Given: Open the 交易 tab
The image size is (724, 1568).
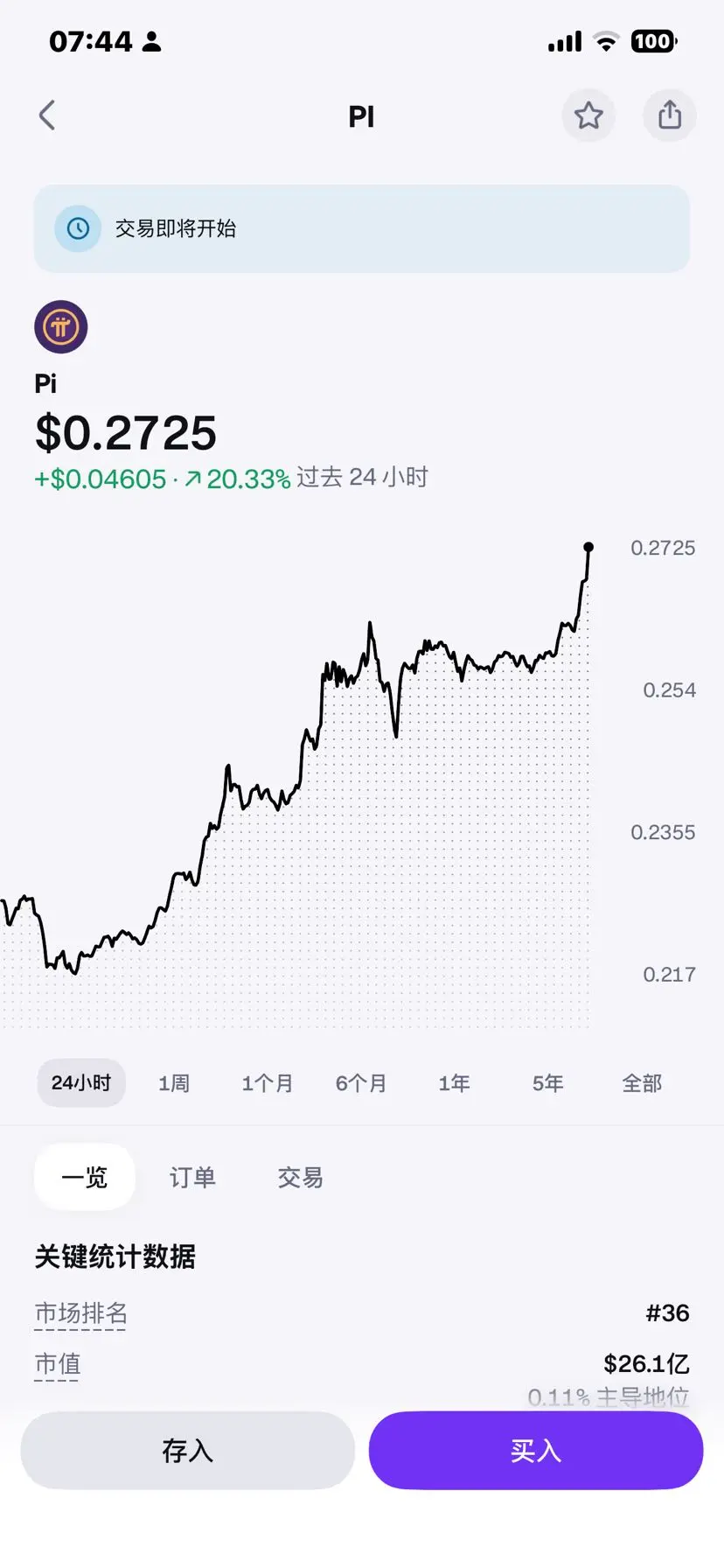Looking at the screenshot, I should (x=300, y=1178).
